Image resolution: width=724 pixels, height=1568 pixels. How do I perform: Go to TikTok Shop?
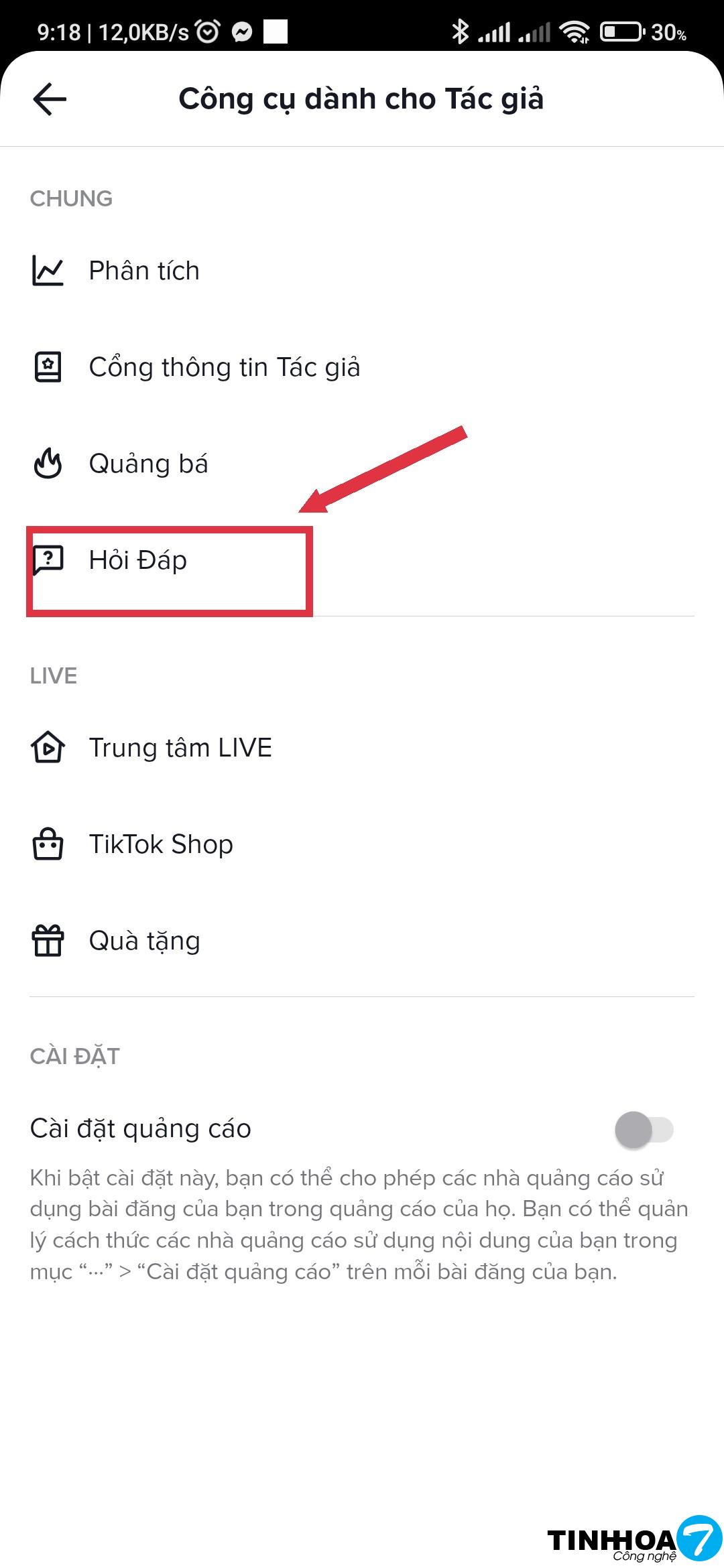click(161, 844)
